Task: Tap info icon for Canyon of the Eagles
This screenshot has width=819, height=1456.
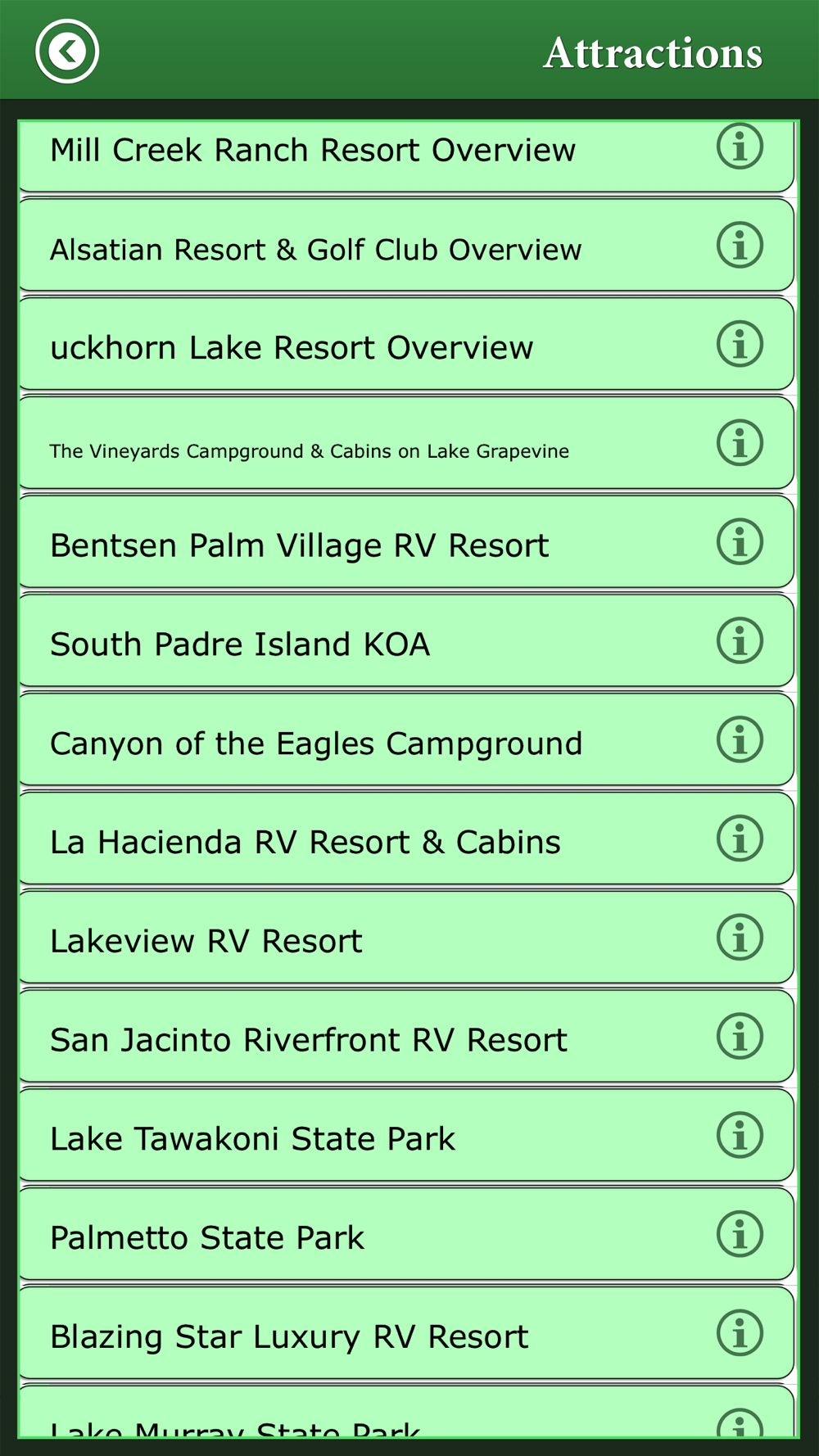Action: 740,739
